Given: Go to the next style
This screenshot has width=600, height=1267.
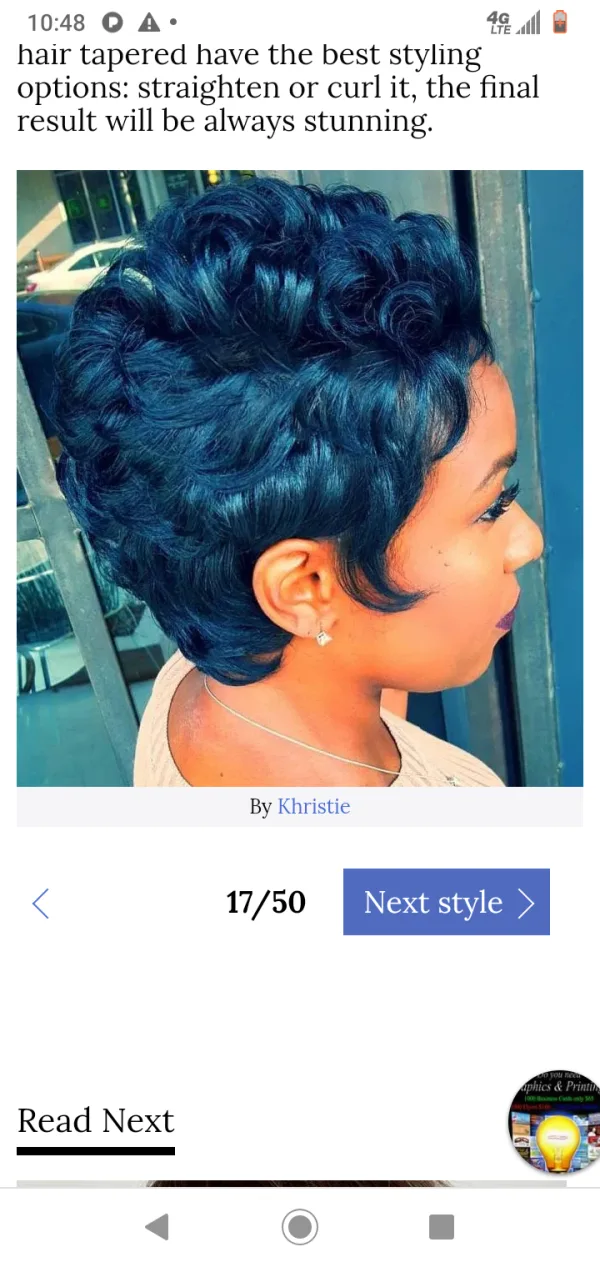Looking at the screenshot, I should (446, 902).
